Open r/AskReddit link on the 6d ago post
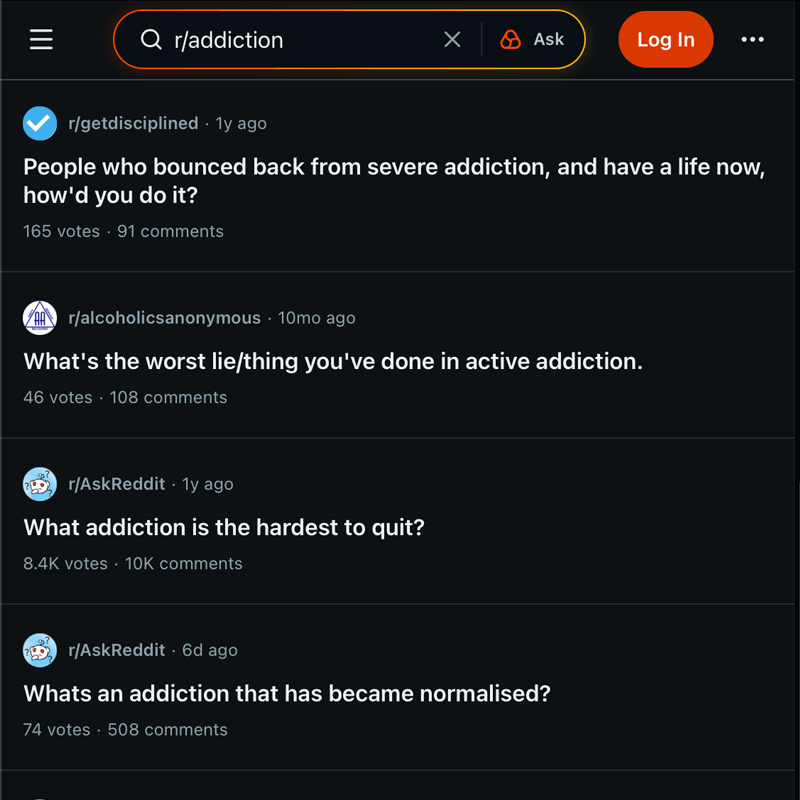This screenshot has width=800, height=800. click(x=116, y=650)
